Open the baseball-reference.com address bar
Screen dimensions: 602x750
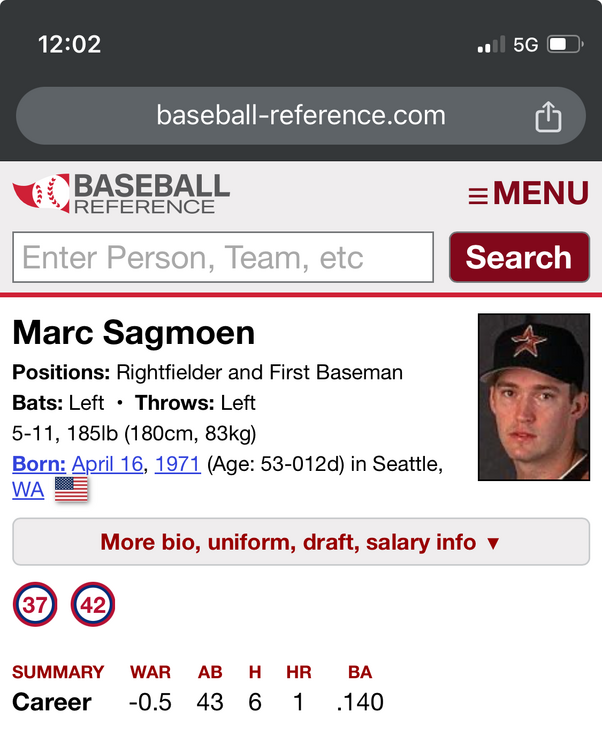(x=300, y=116)
